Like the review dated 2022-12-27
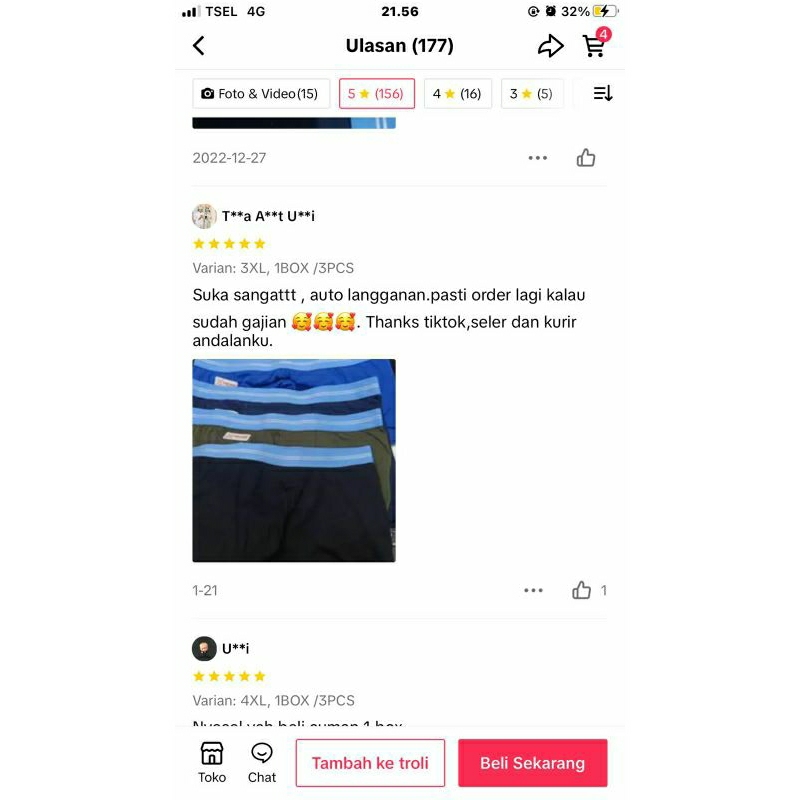Viewport: 800px width, 800px height. (x=586, y=158)
